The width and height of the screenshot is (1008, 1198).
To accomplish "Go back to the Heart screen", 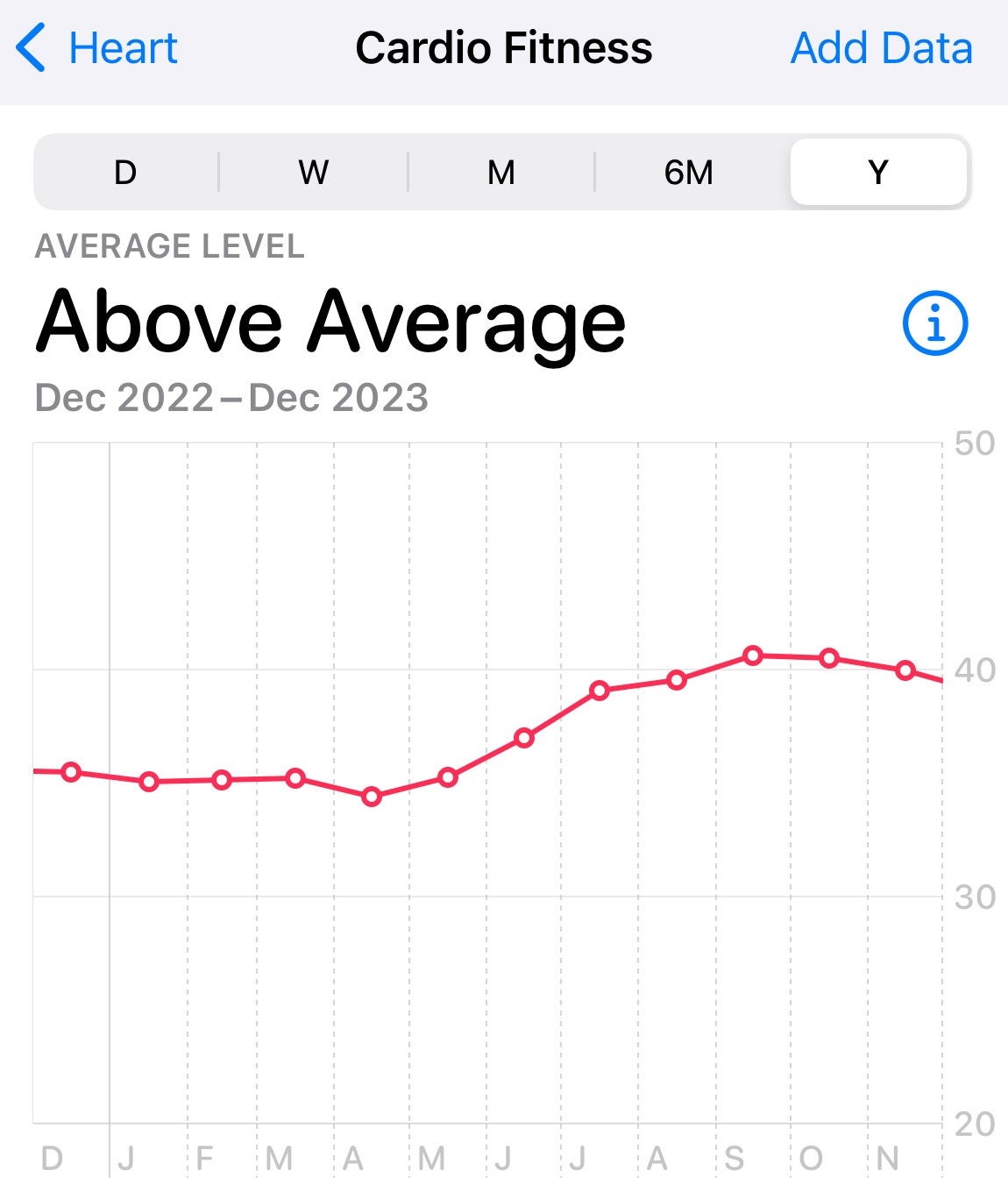I will (97, 48).
